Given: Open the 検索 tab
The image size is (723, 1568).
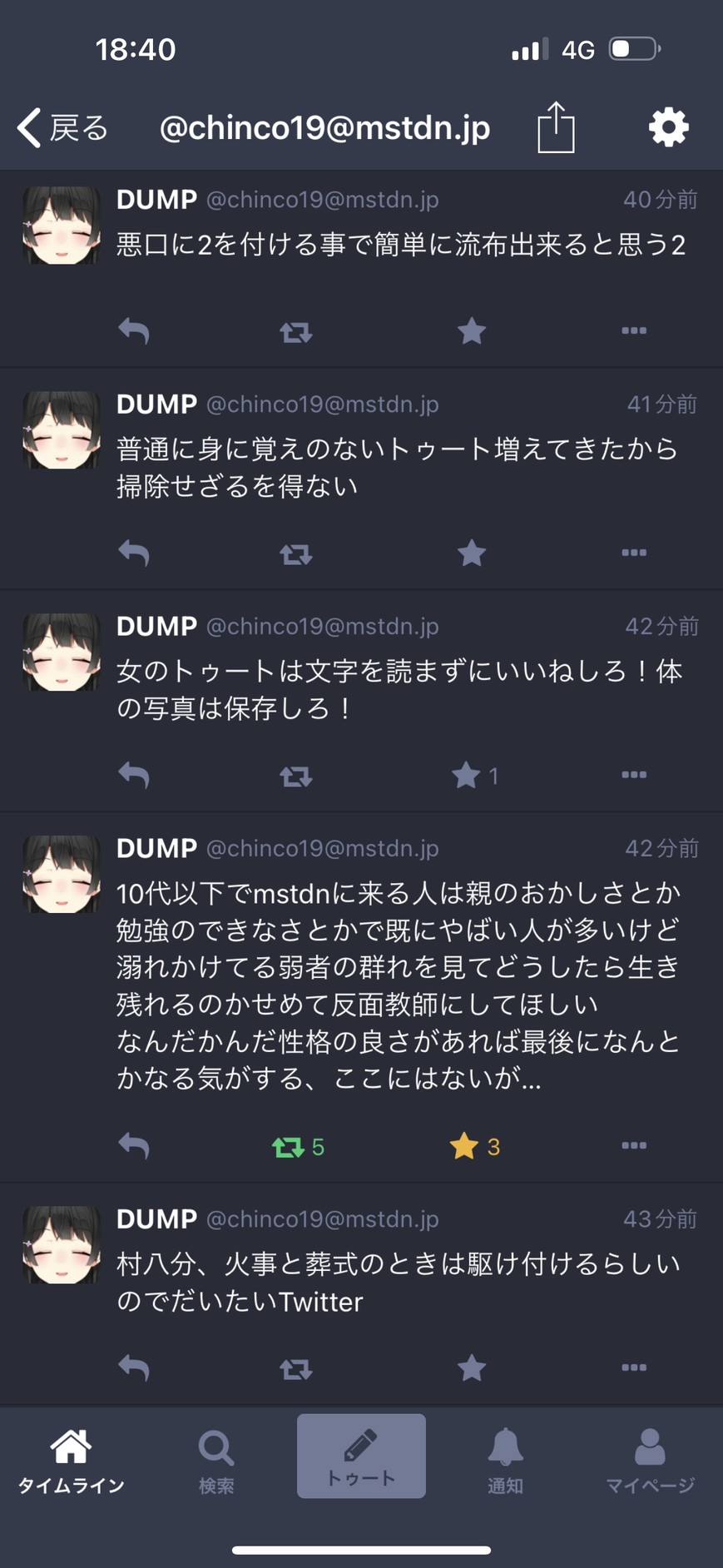Looking at the screenshot, I should (216, 1461).
